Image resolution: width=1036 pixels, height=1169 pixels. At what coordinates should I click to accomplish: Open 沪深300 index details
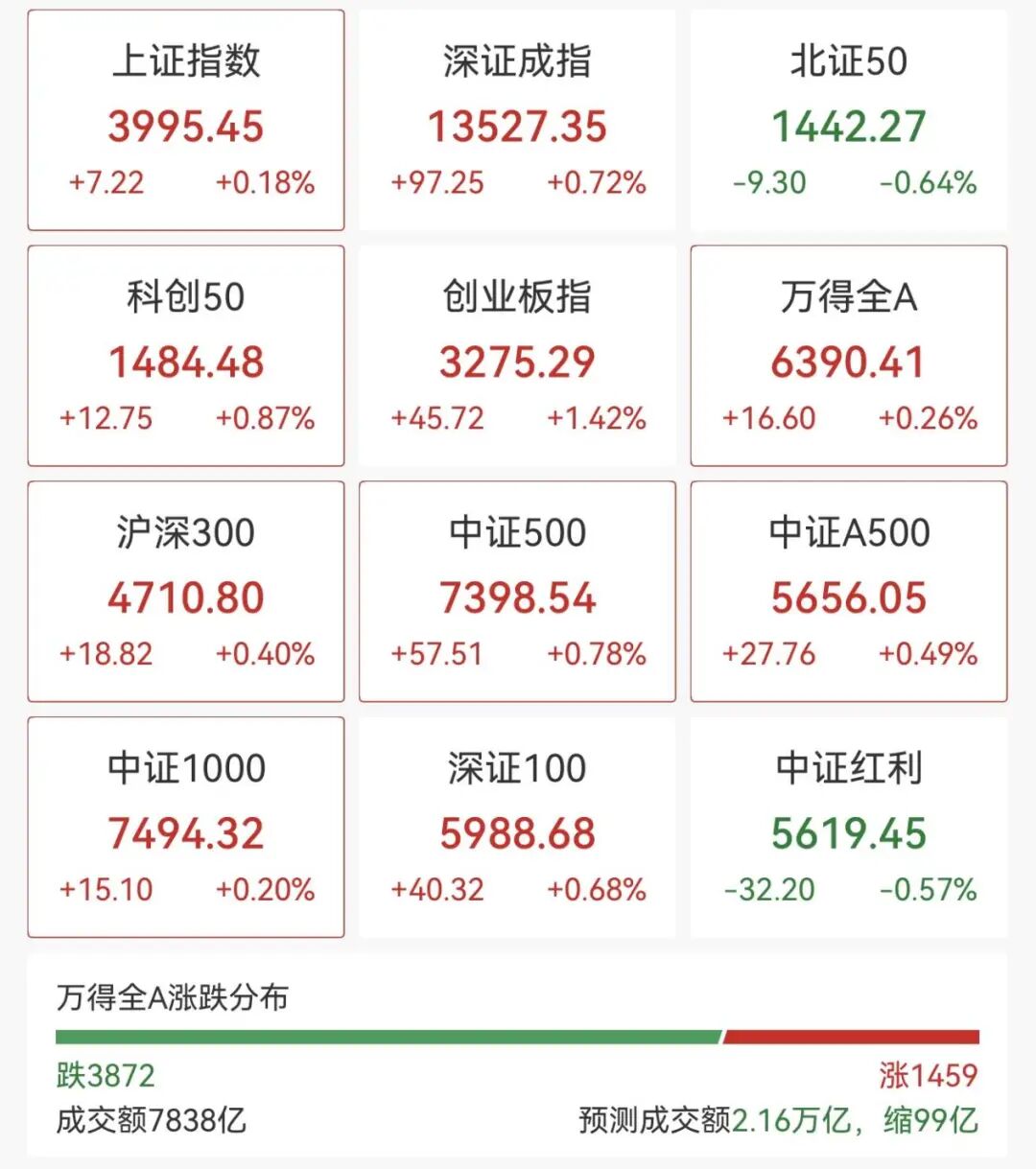click(x=186, y=592)
